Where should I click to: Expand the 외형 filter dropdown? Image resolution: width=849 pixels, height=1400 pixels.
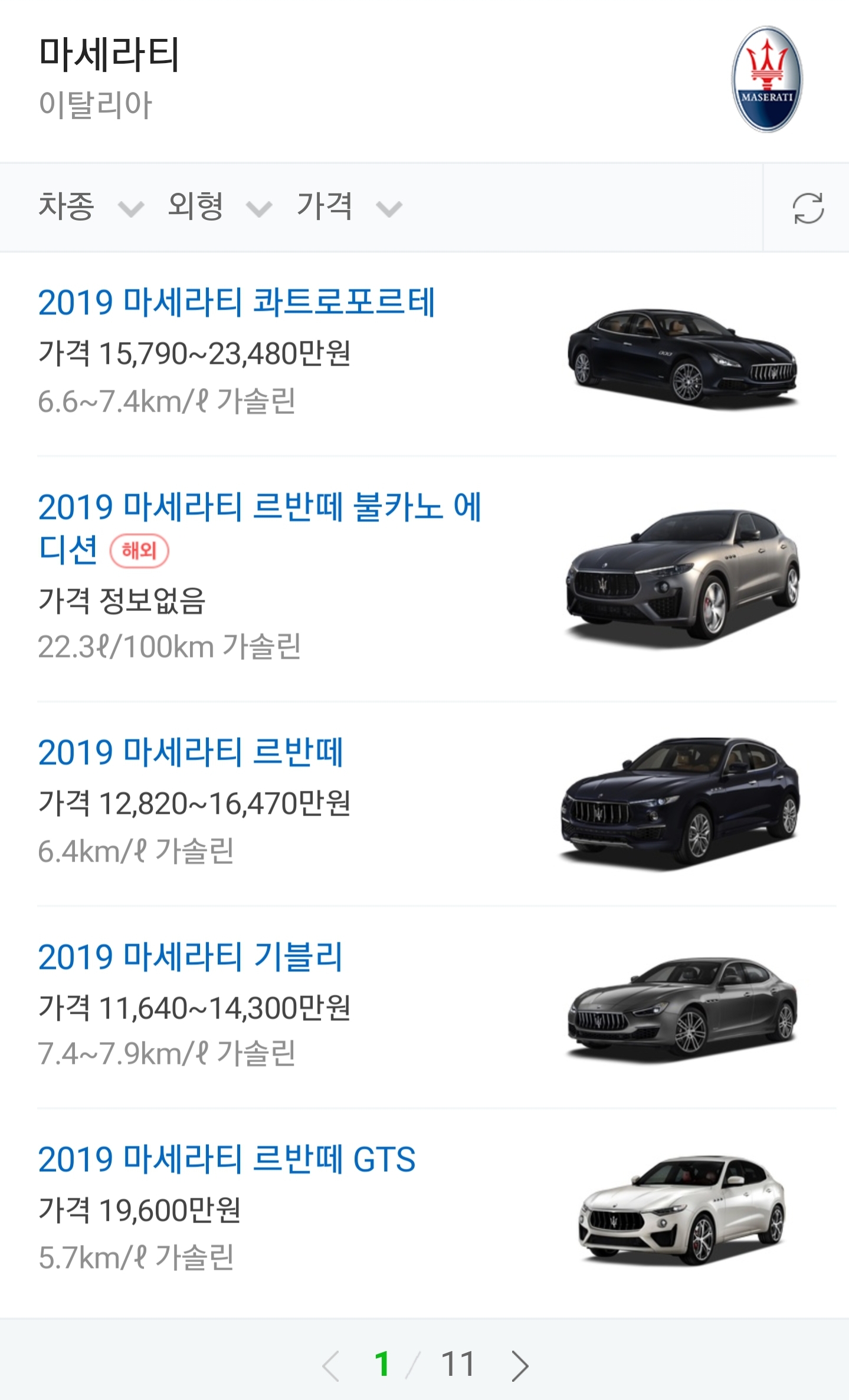click(219, 207)
